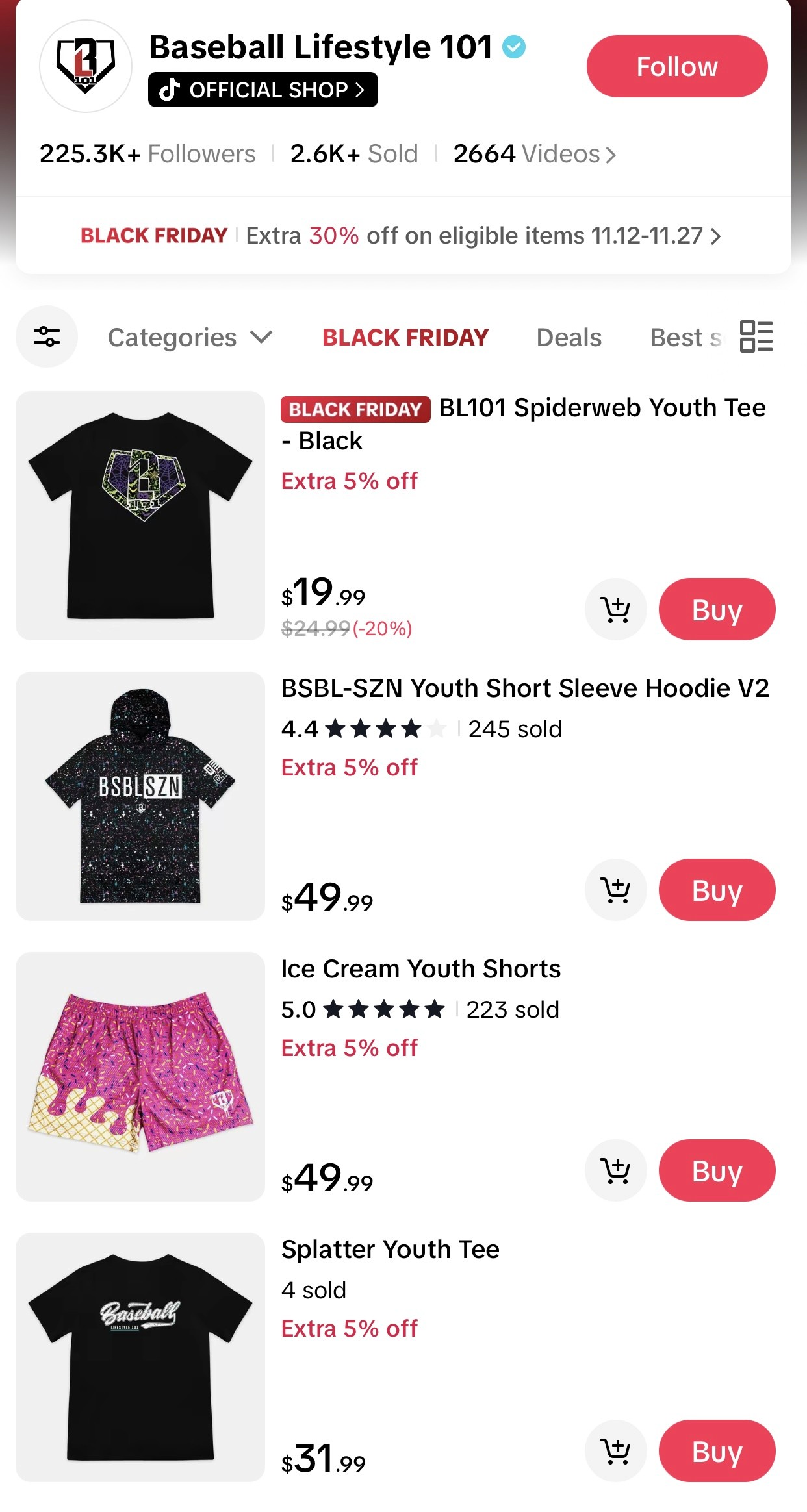Add Splatter Youth Tee to cart
The image size is (807, 1512).
[x=615, y=1451]
